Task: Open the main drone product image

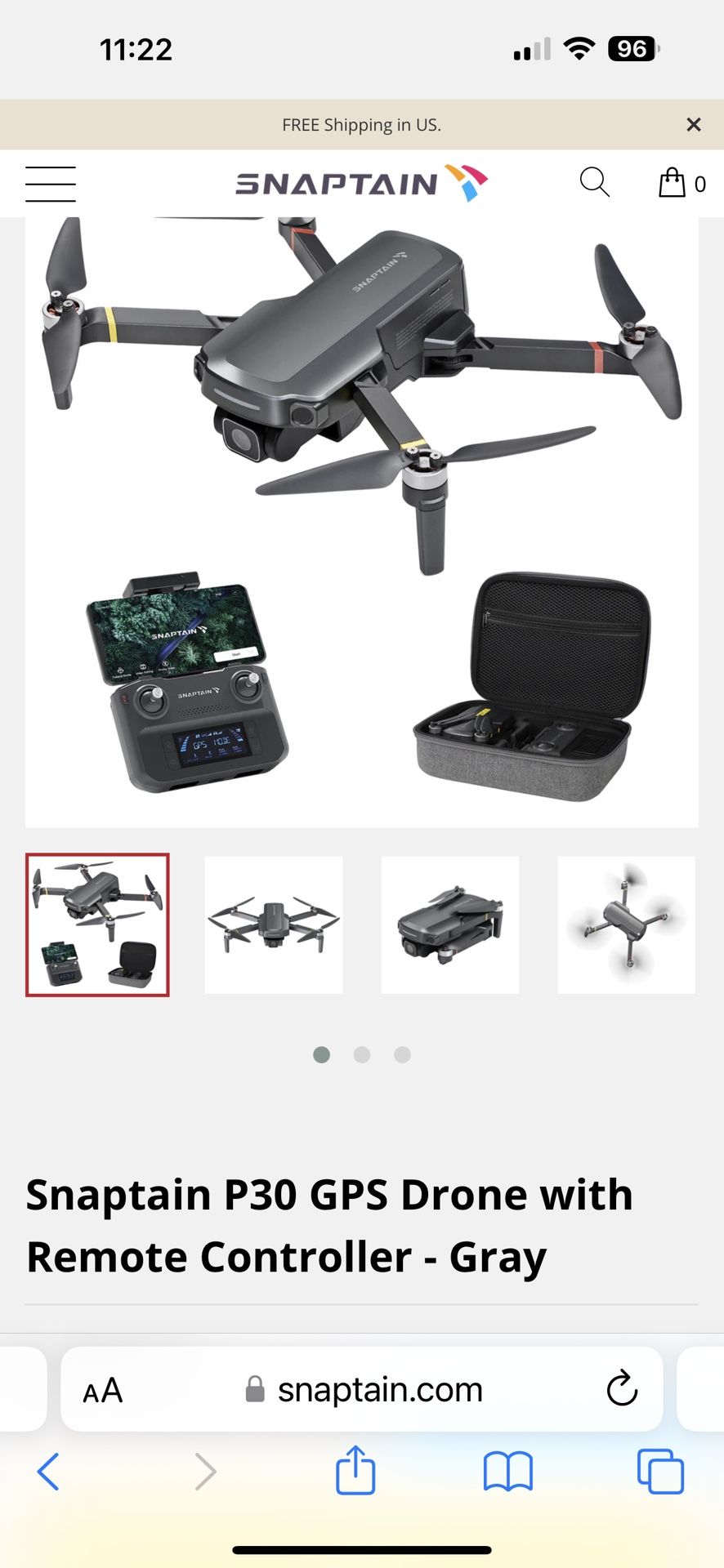Action: coord(361,523)
